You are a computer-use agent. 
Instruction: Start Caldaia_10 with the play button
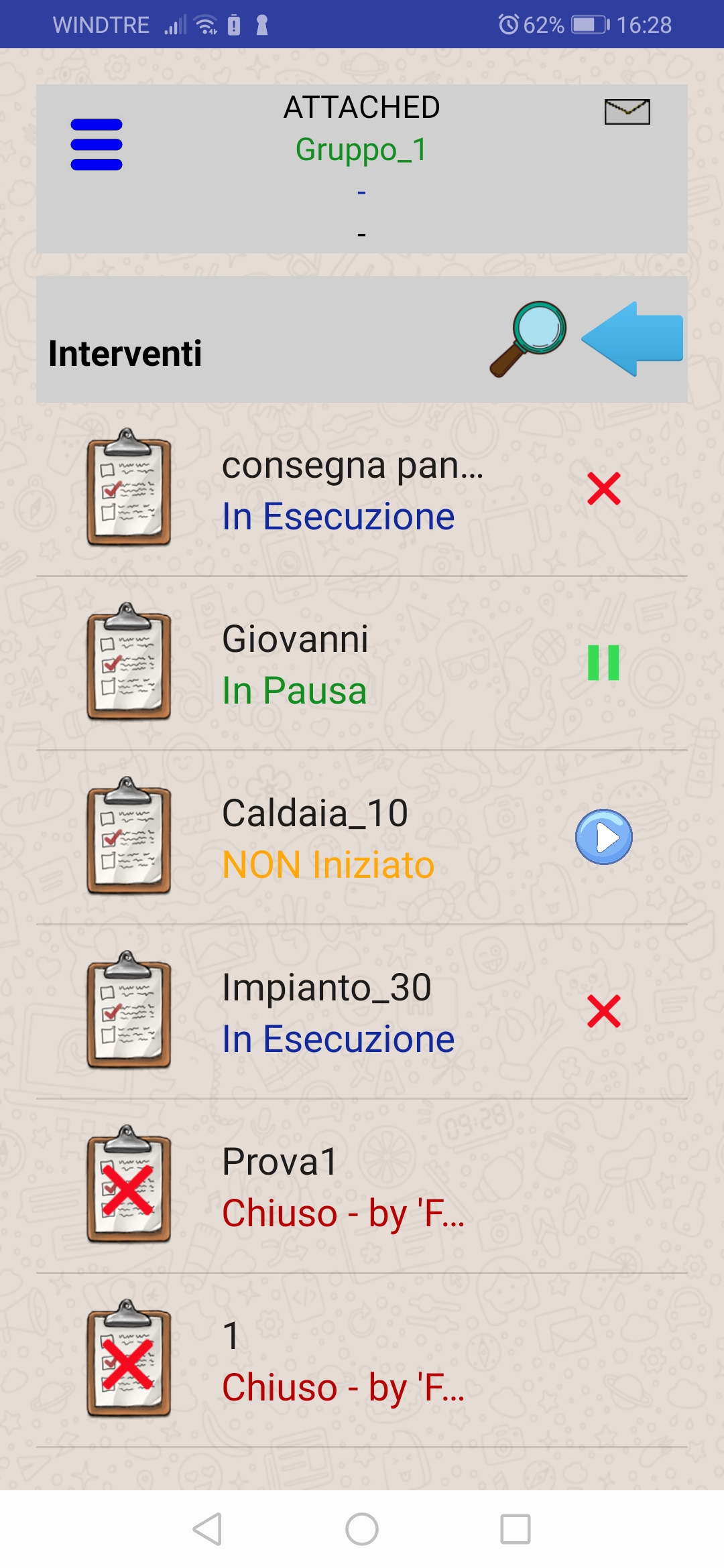click(603, 837)
